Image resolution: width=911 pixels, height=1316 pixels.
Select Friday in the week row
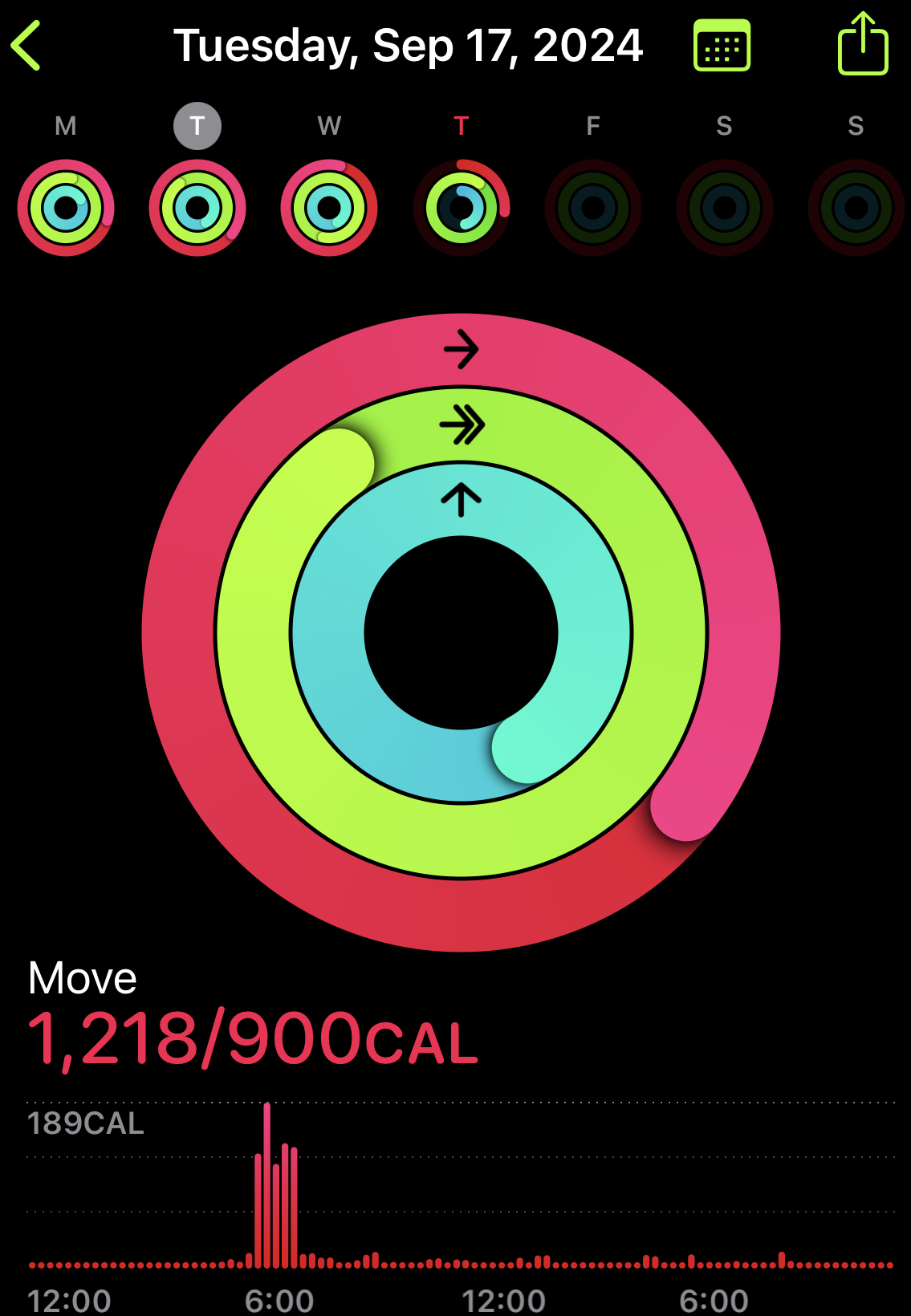coord(593,208)
